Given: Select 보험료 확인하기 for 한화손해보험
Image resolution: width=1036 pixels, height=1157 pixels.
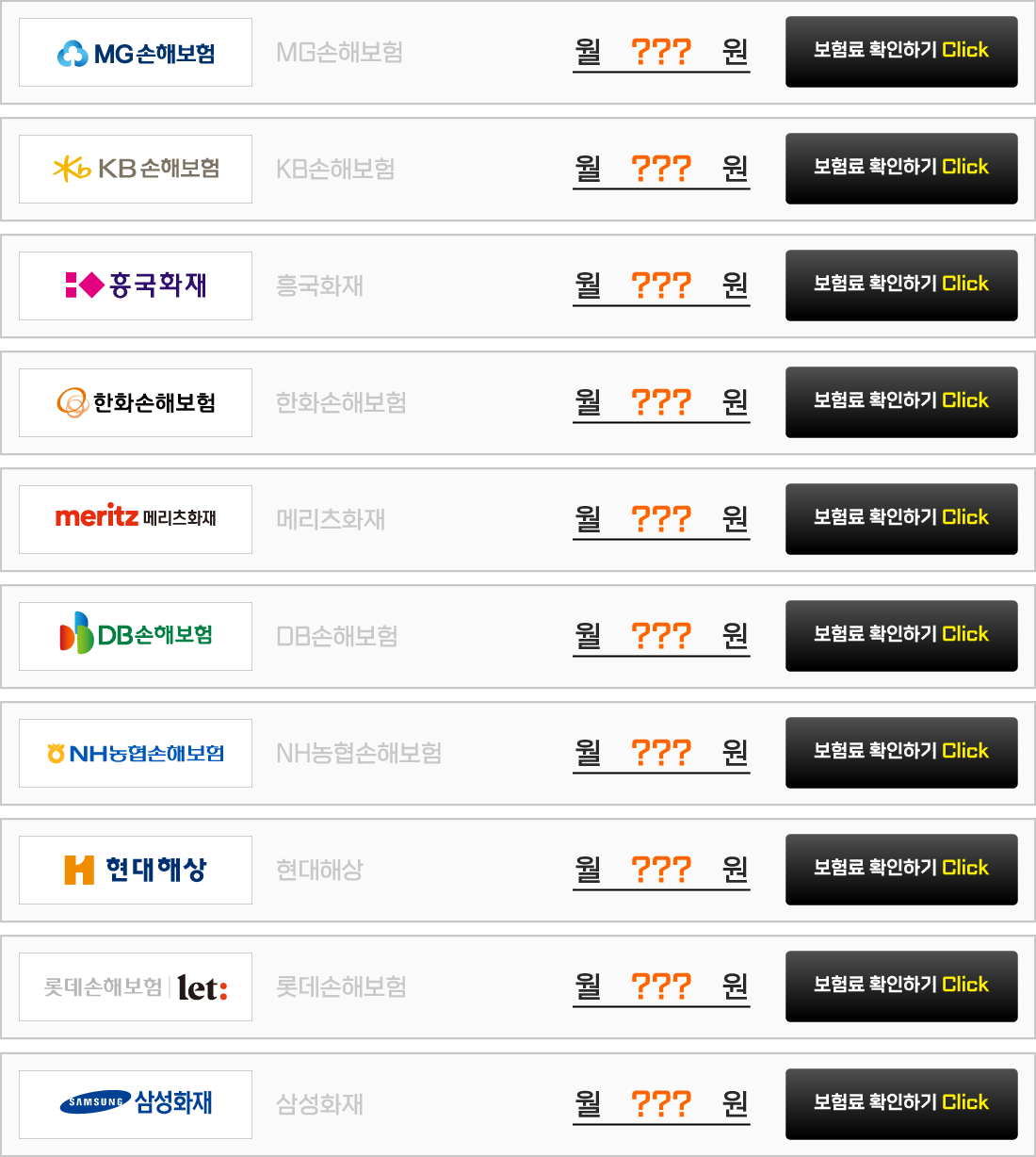Looking at the screenshot, I should click(901, 401).
